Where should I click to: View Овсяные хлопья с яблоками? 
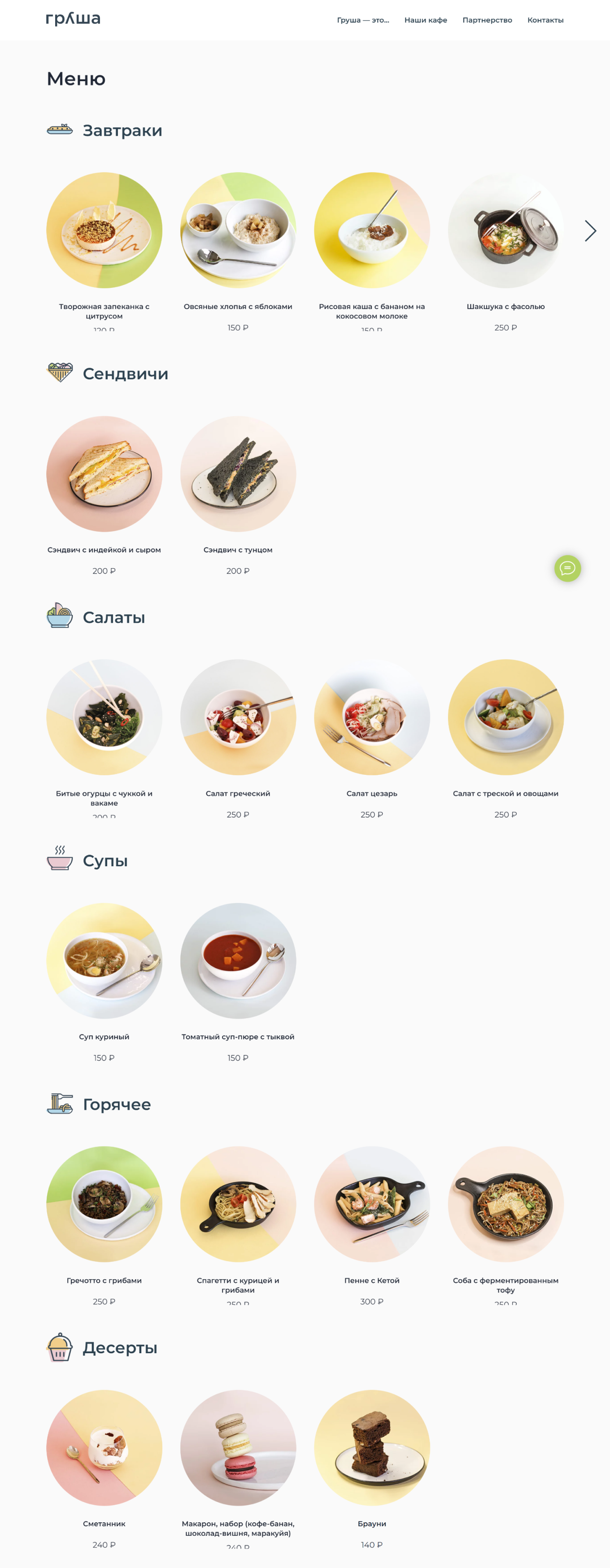pyautogui.click(x=238, y=231)
